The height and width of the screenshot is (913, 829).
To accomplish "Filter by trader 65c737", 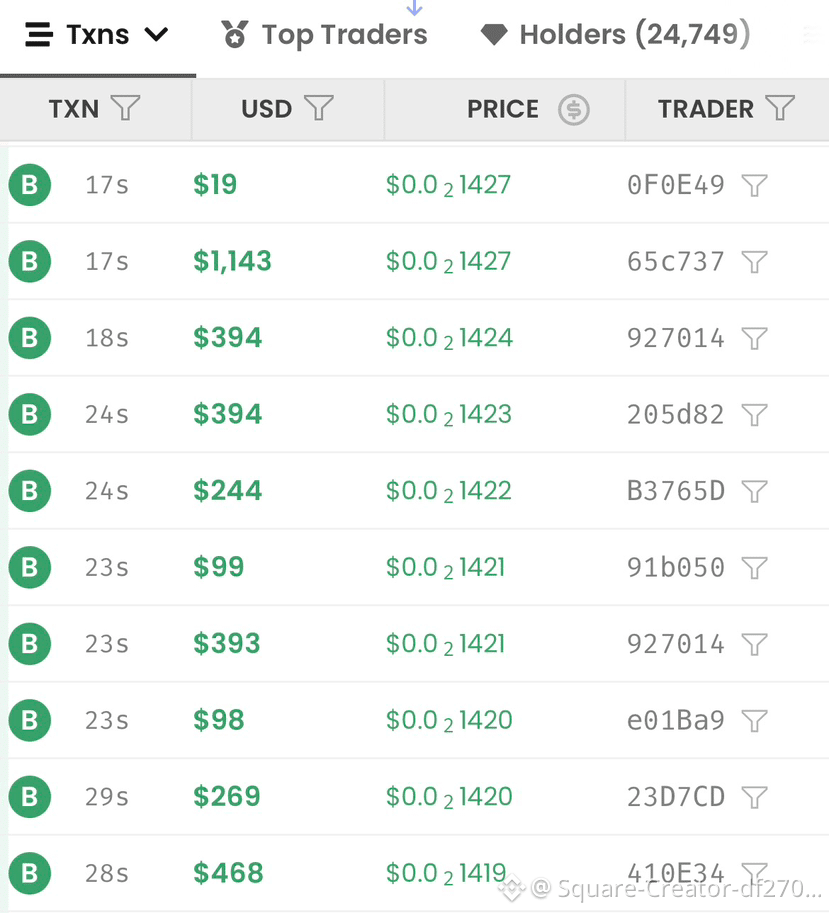I will 754,262.
